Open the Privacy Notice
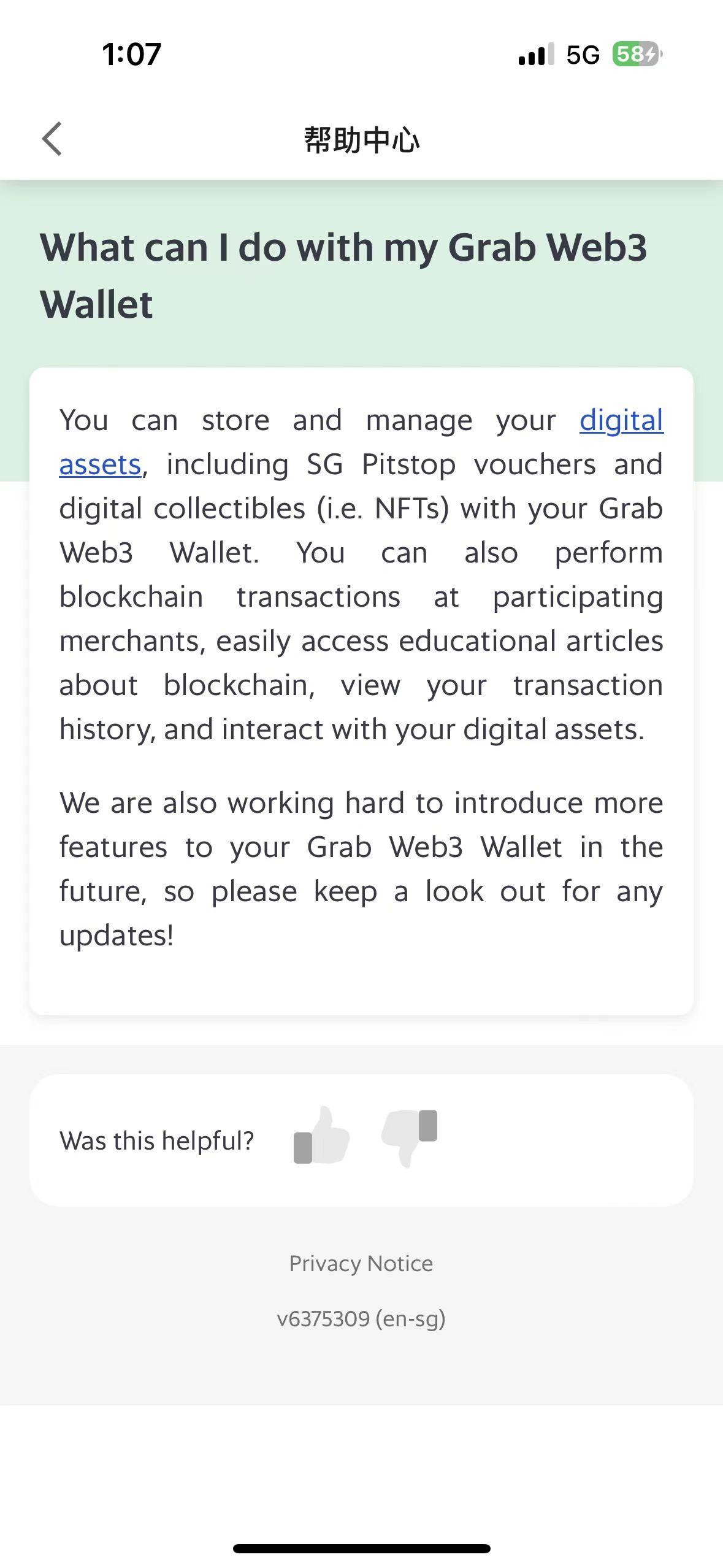Screen dimensions: 723x1568 click(361, 1263)
